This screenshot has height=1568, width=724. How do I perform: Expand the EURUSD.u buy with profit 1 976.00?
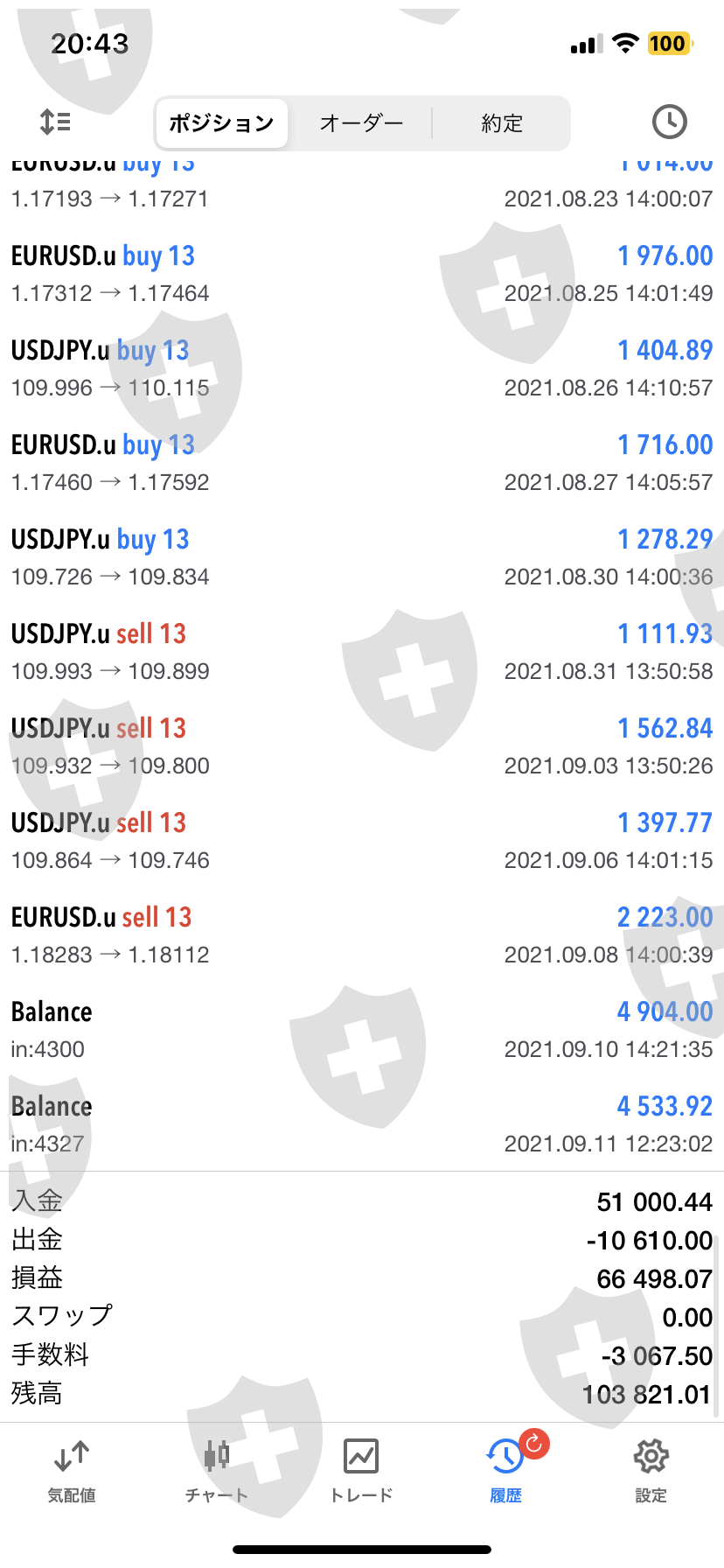click(x=362, y=274)
